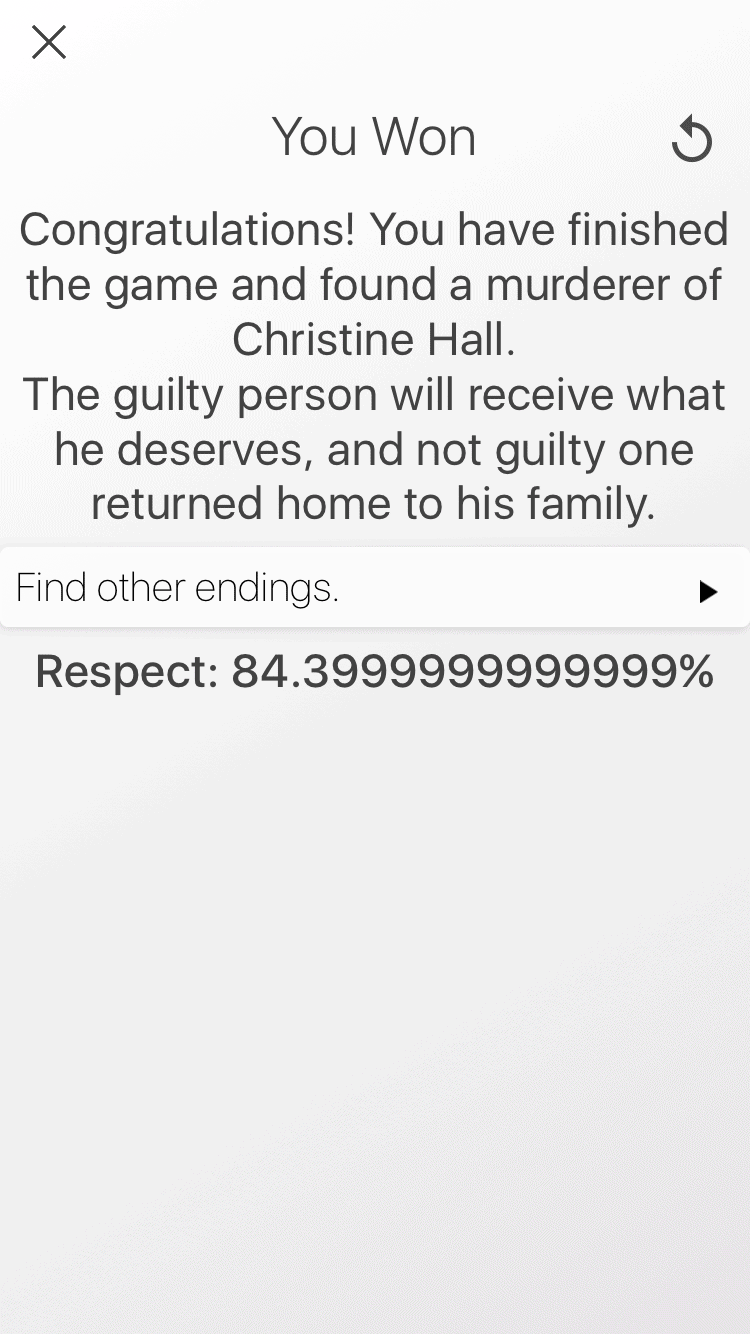Viewport: 750px width, 1334px height.
Task: Click Find other endings
Action: (177, 588)
